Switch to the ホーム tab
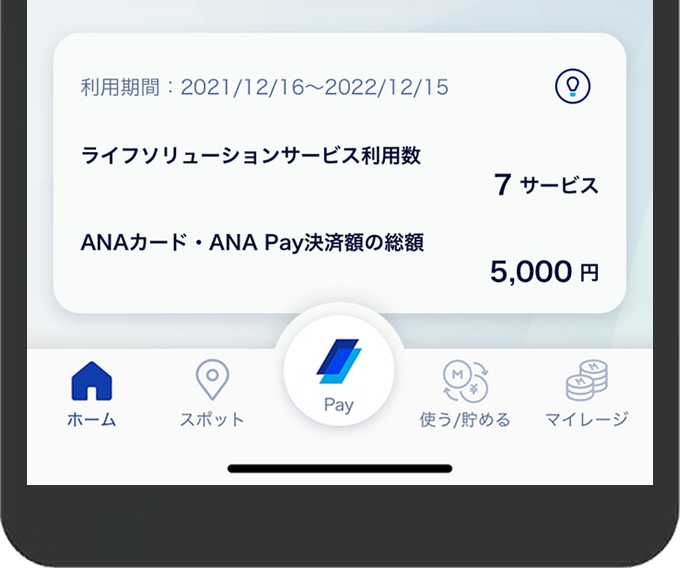This screenshot has height=568, width=680. [92, 394]
